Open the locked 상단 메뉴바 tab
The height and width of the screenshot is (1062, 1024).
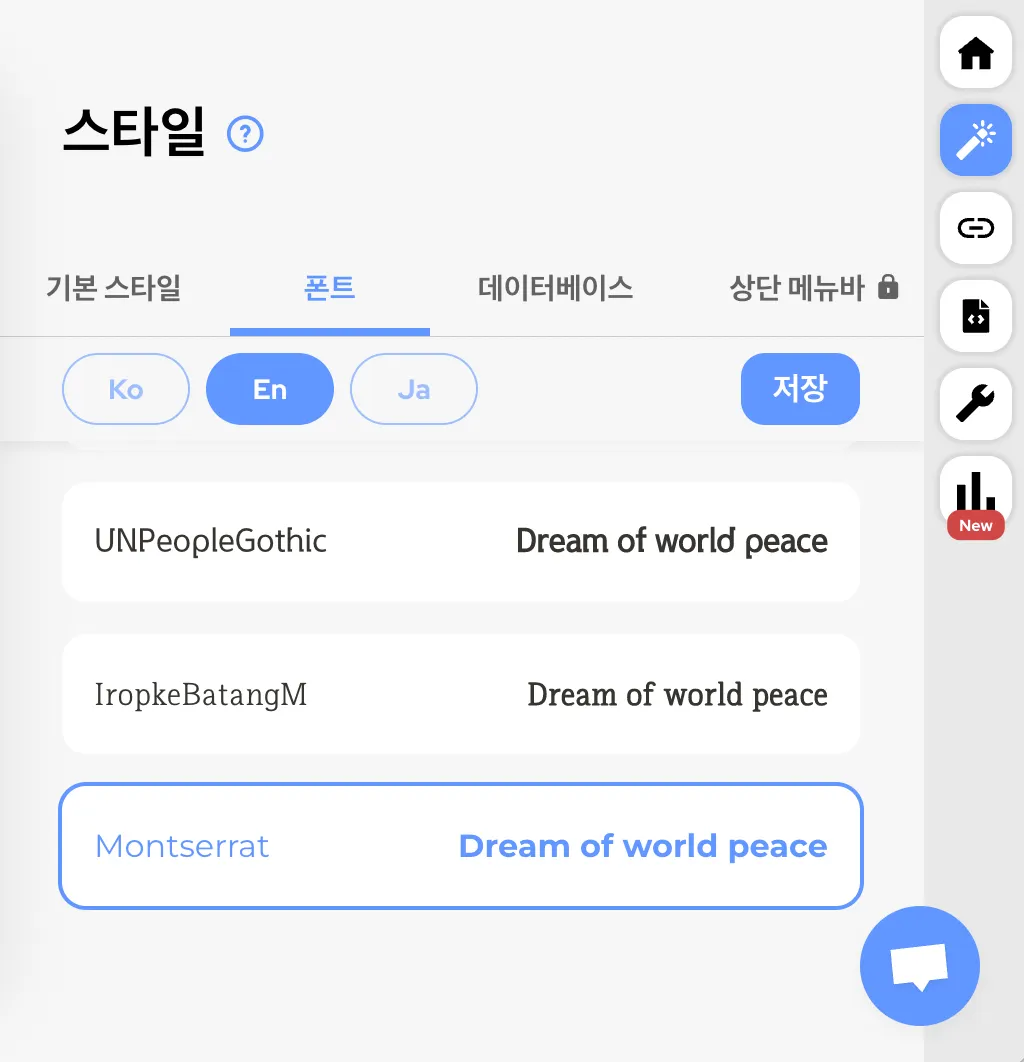tap(813, 288)
